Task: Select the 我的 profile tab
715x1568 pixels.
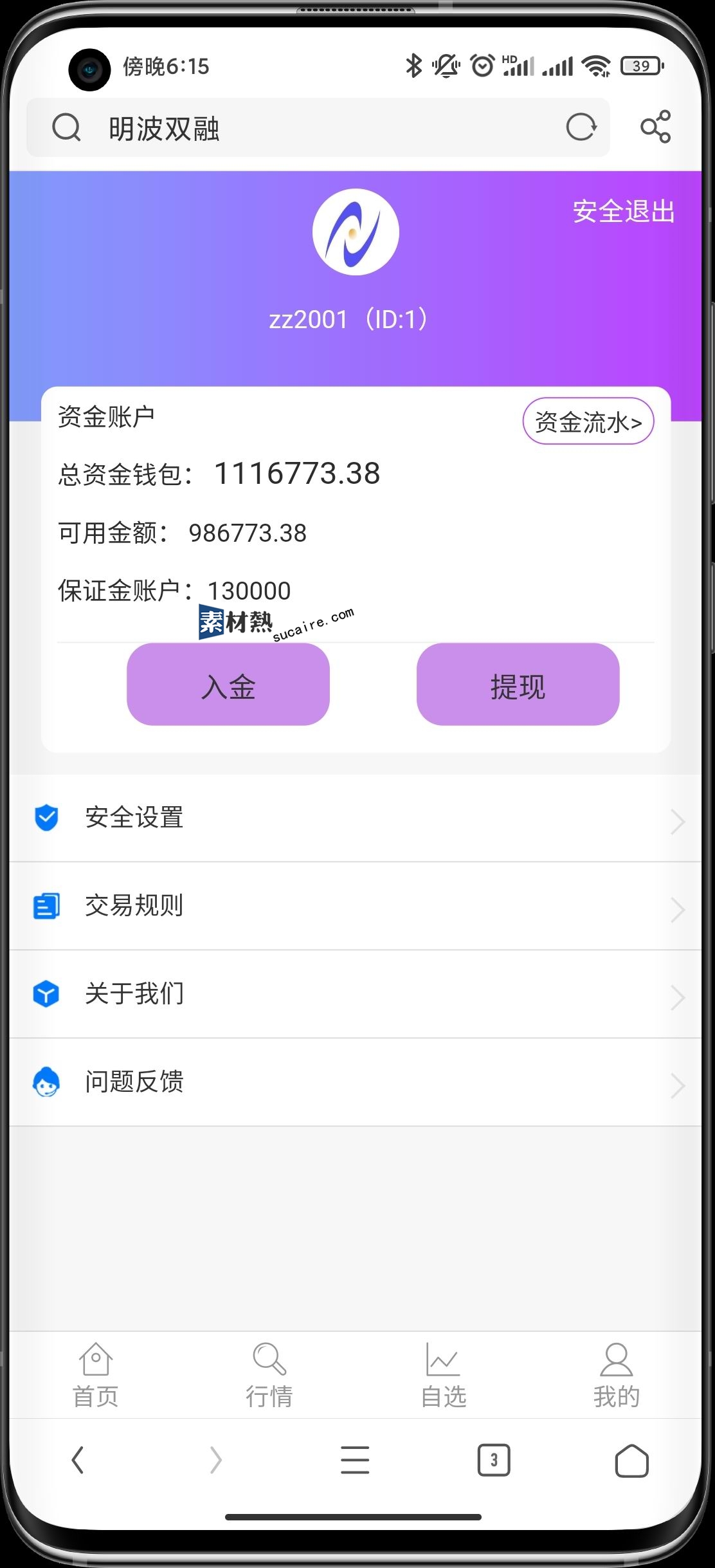Action: point(617,1376)
